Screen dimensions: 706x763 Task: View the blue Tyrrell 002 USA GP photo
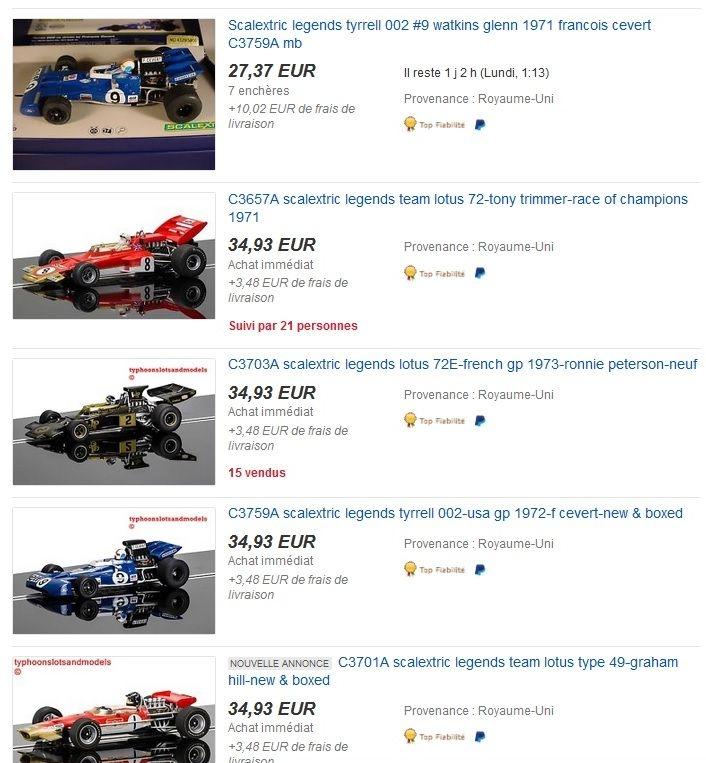point(114,570)
